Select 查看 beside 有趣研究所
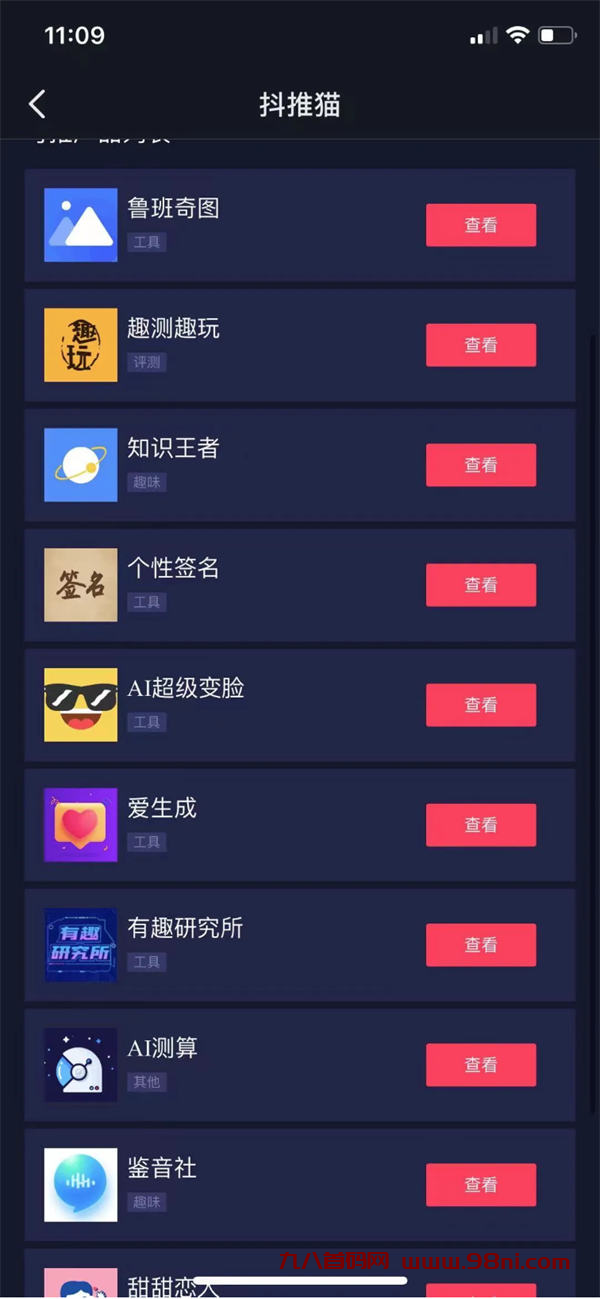Viewport: 600px width, 1299px height. click(481, 945)
